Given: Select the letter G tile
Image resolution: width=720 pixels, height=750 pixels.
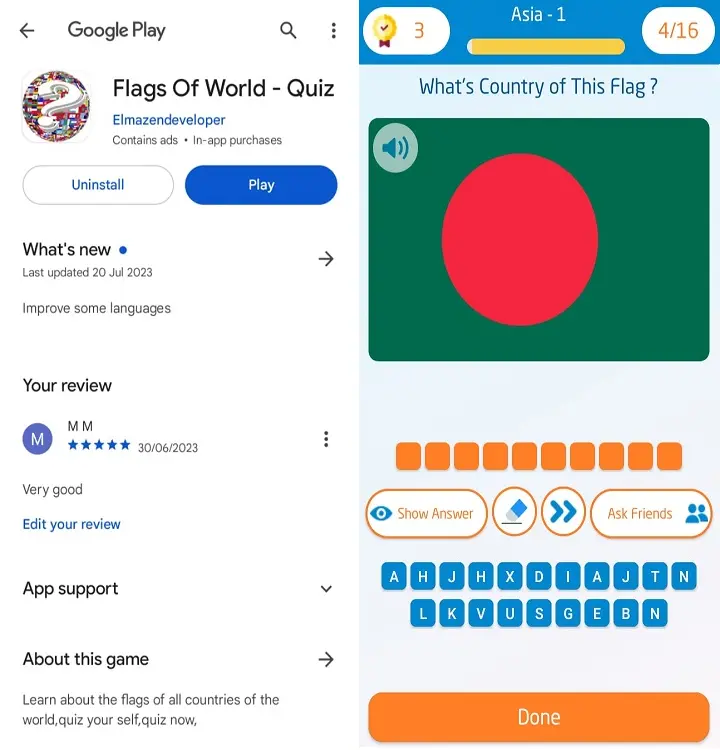Looking at the screenshot, I should pos(568,613).
